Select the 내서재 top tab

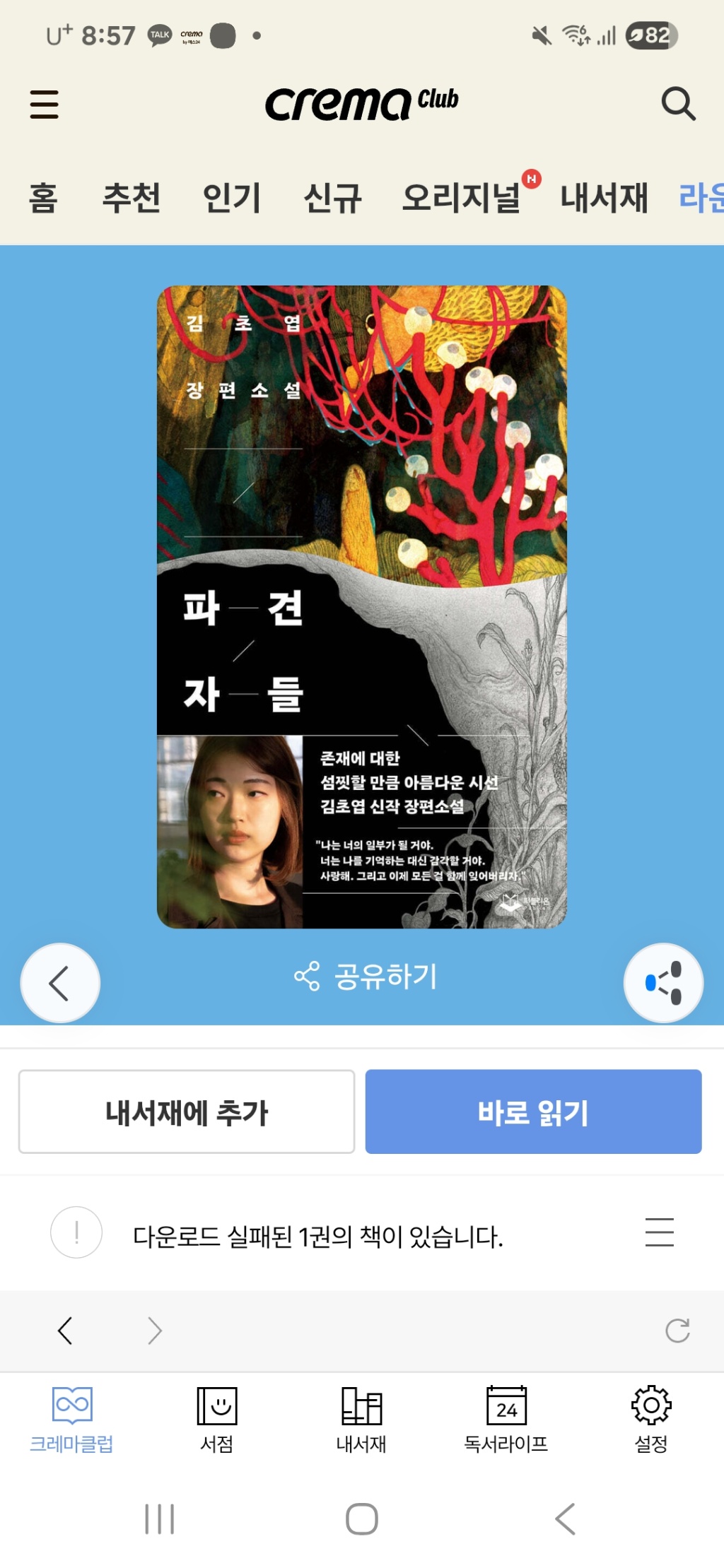[x=604, y=197]
